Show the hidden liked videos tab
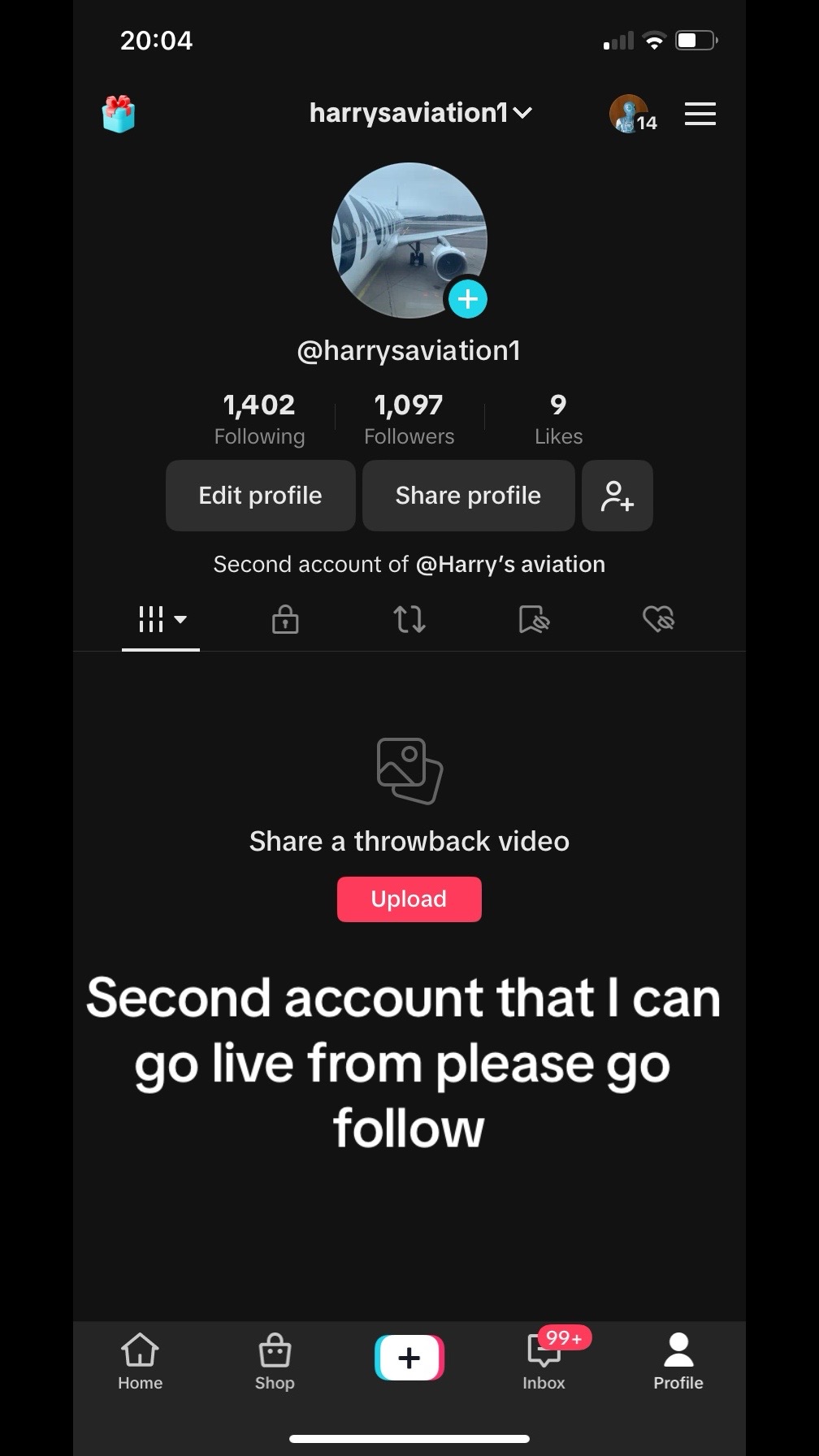 coord(658,620)
